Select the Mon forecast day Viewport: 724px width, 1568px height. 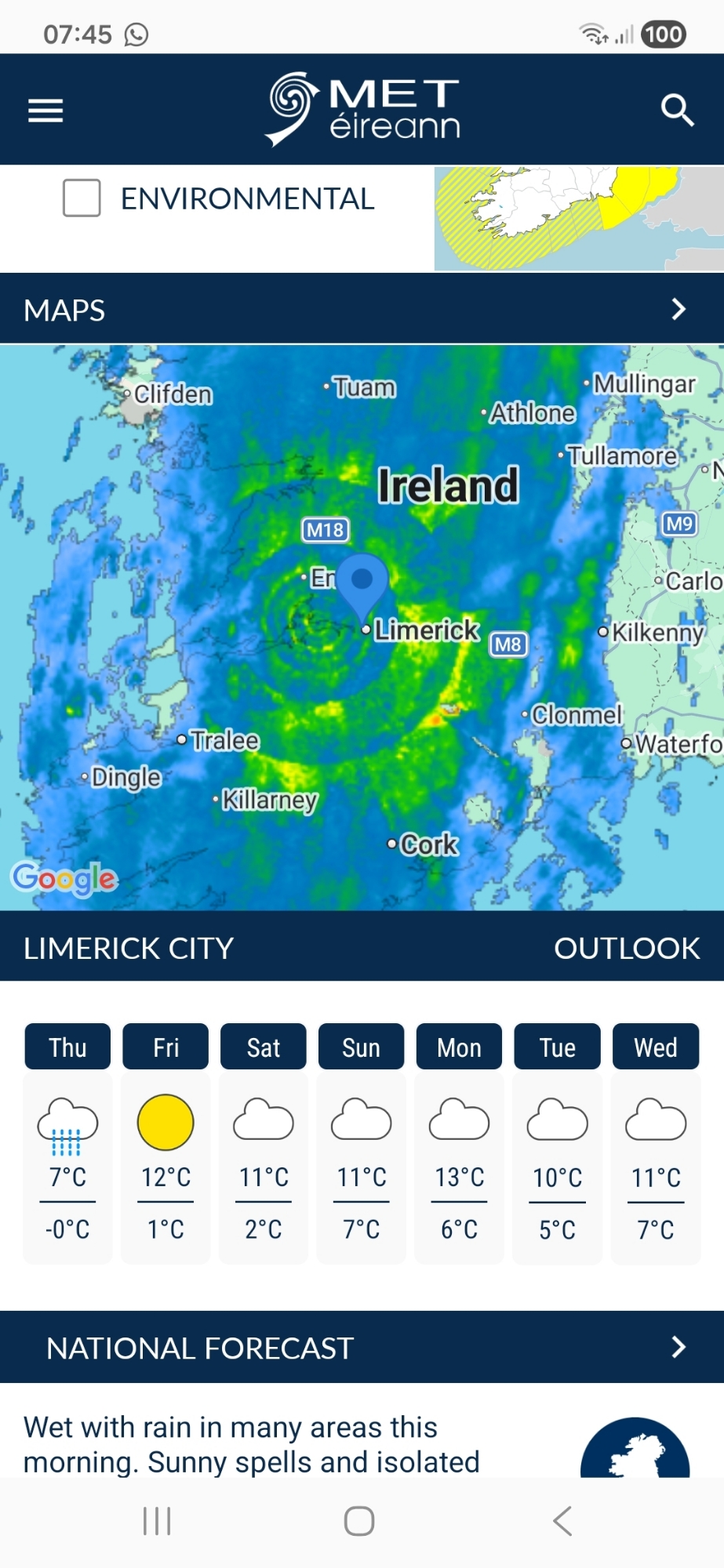pyautogui.click(x=459, y=1047)
